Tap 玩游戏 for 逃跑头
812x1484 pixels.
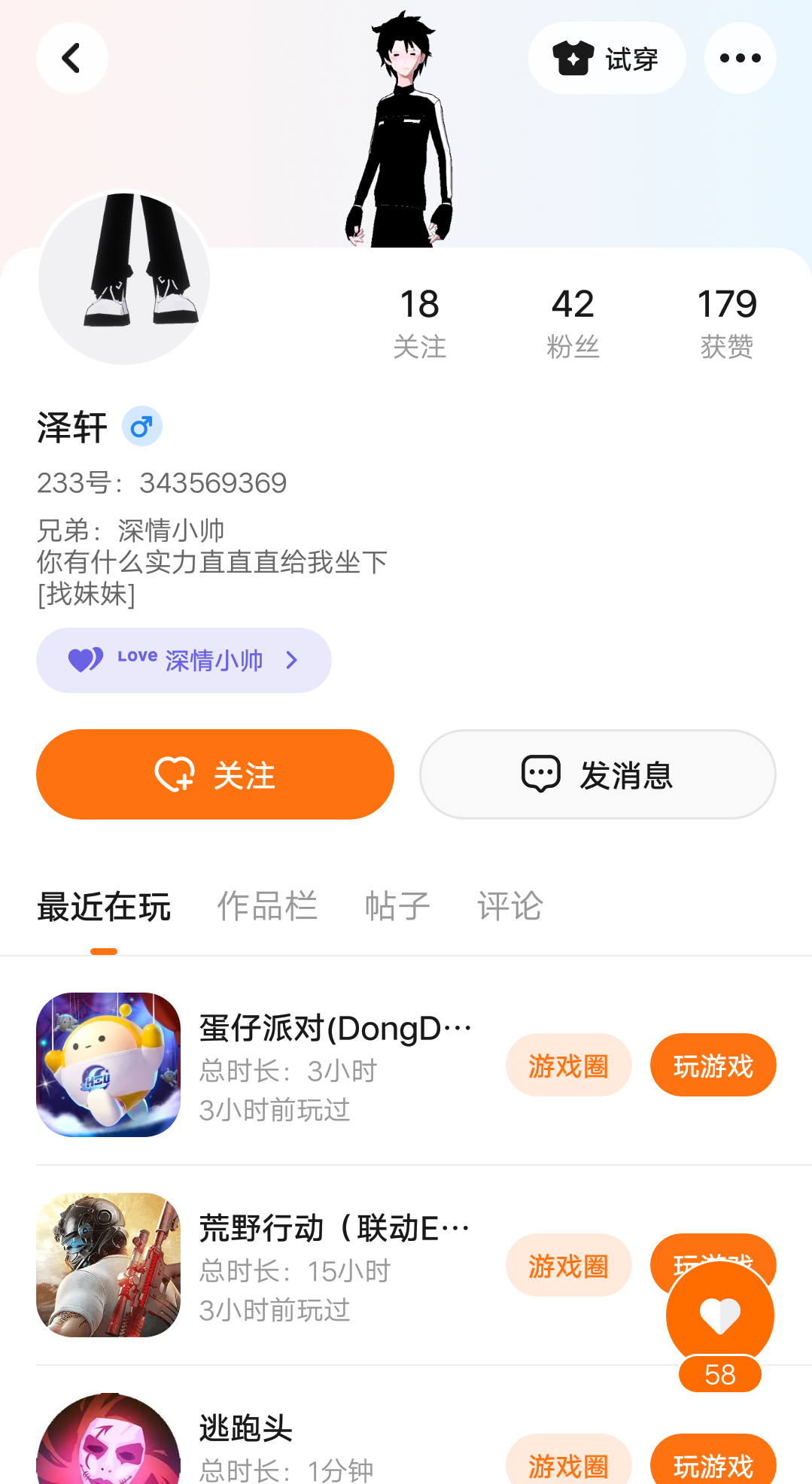[x=713, y=1464]
